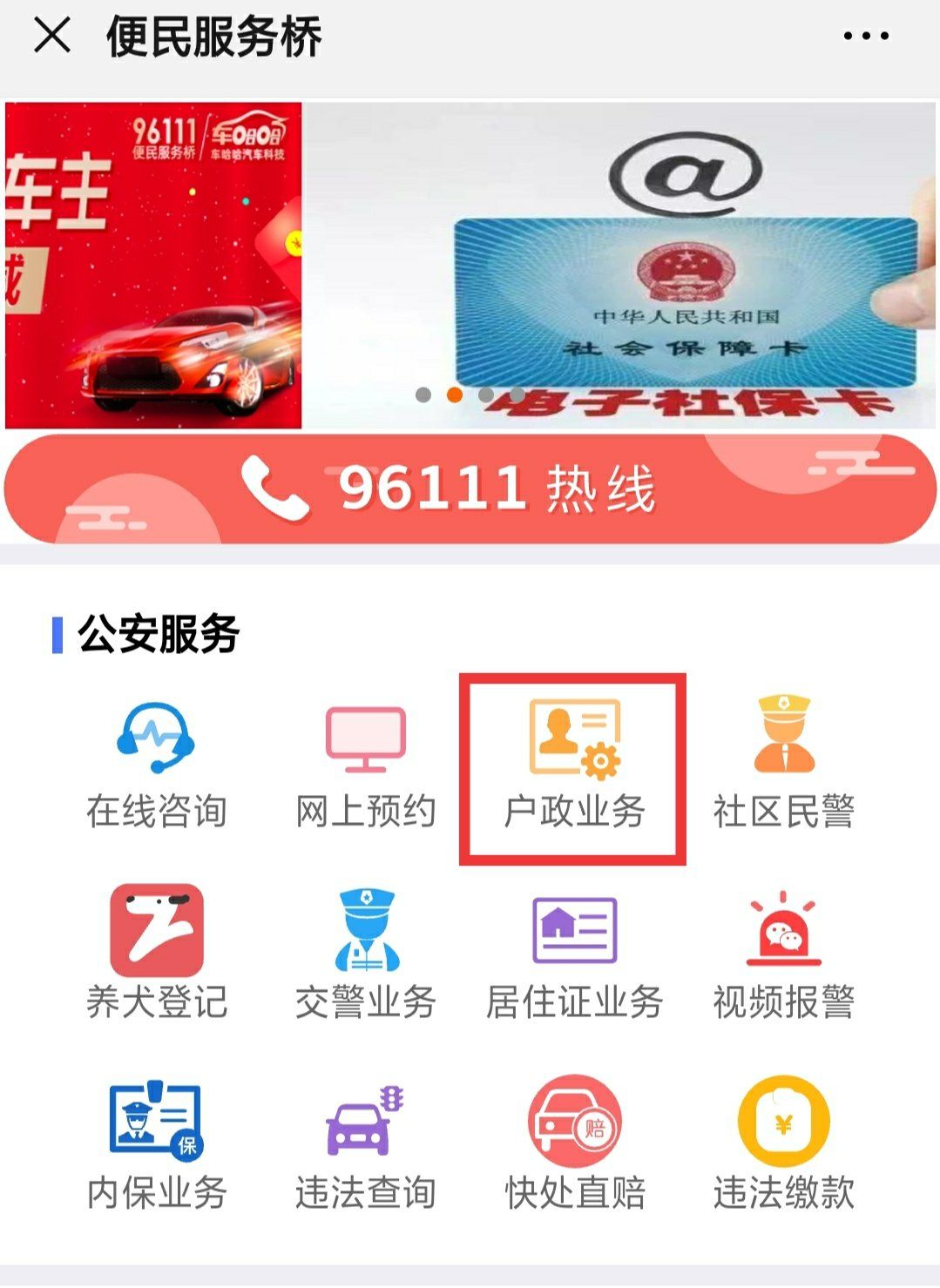Open 养犬登记
Image resolution: width=940 pixels, height=1288 pixels.
pyautogui.click(x=157, y=954)
